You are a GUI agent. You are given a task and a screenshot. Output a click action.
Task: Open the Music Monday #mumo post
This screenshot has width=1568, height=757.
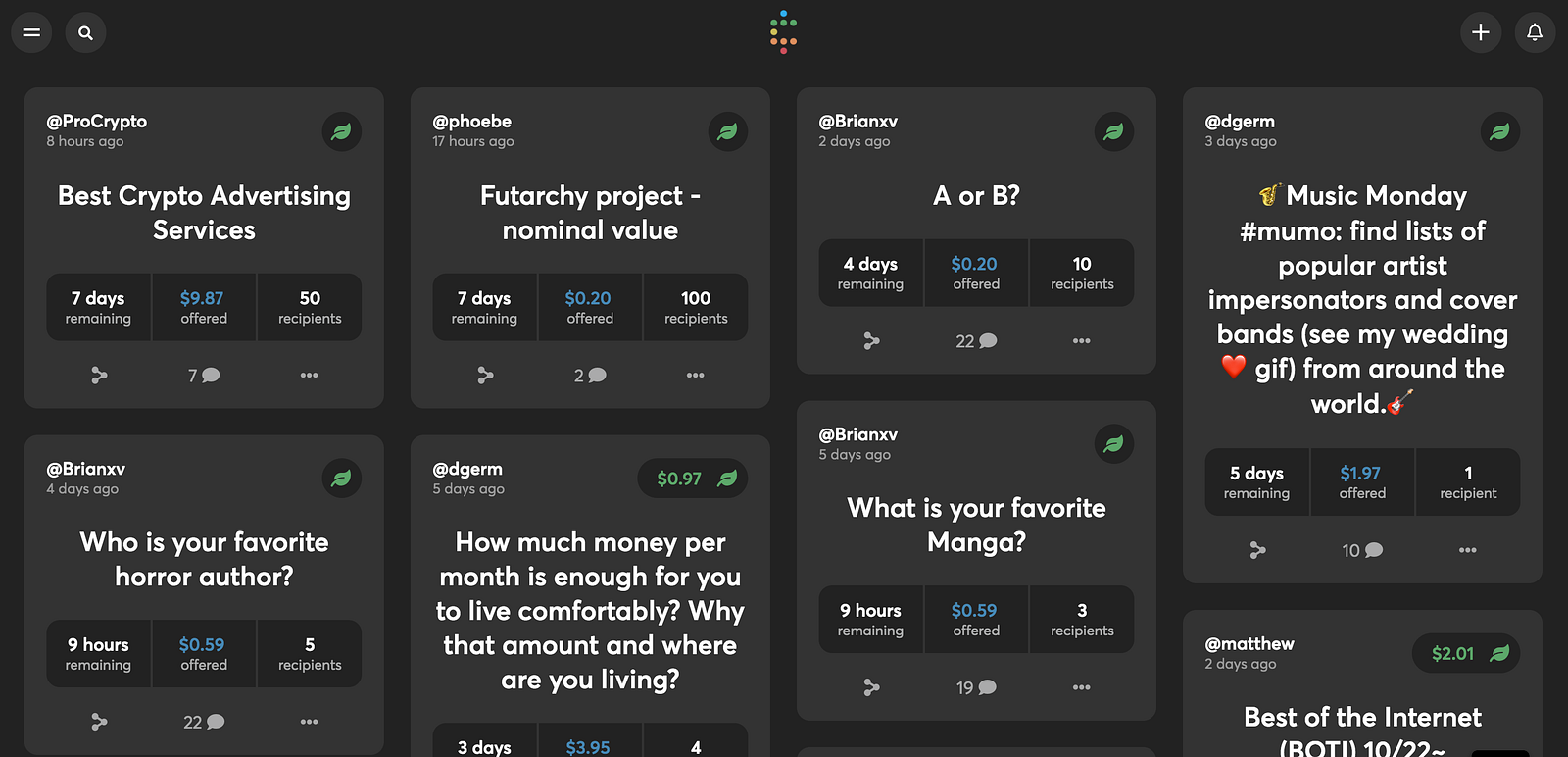(x=1362, y=299)
